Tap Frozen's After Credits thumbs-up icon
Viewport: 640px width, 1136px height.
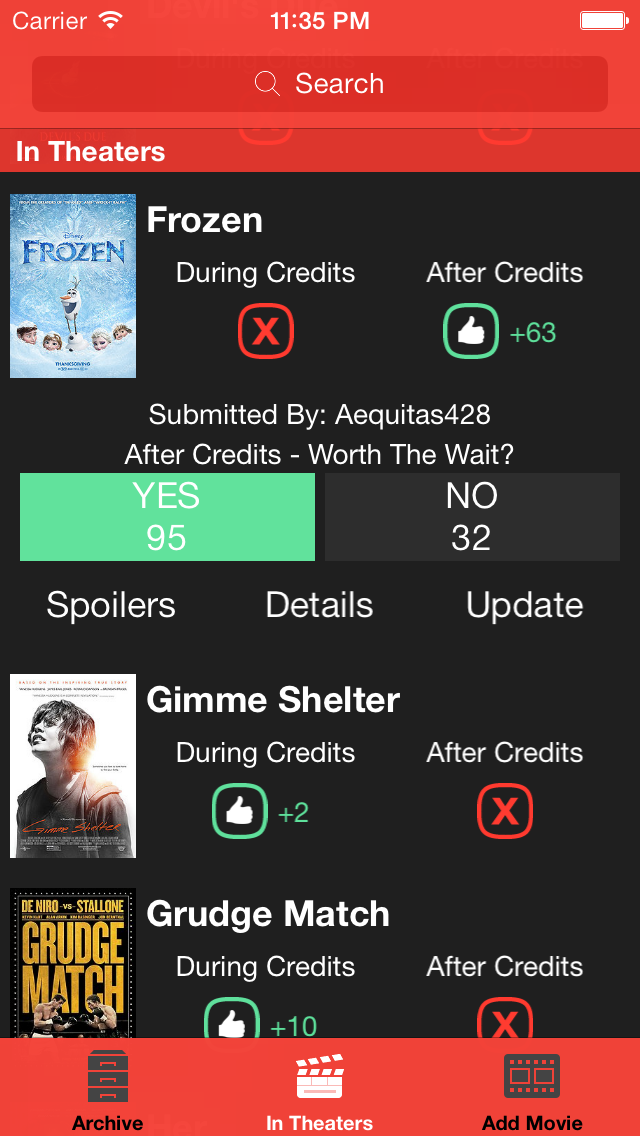coord(471,332)
